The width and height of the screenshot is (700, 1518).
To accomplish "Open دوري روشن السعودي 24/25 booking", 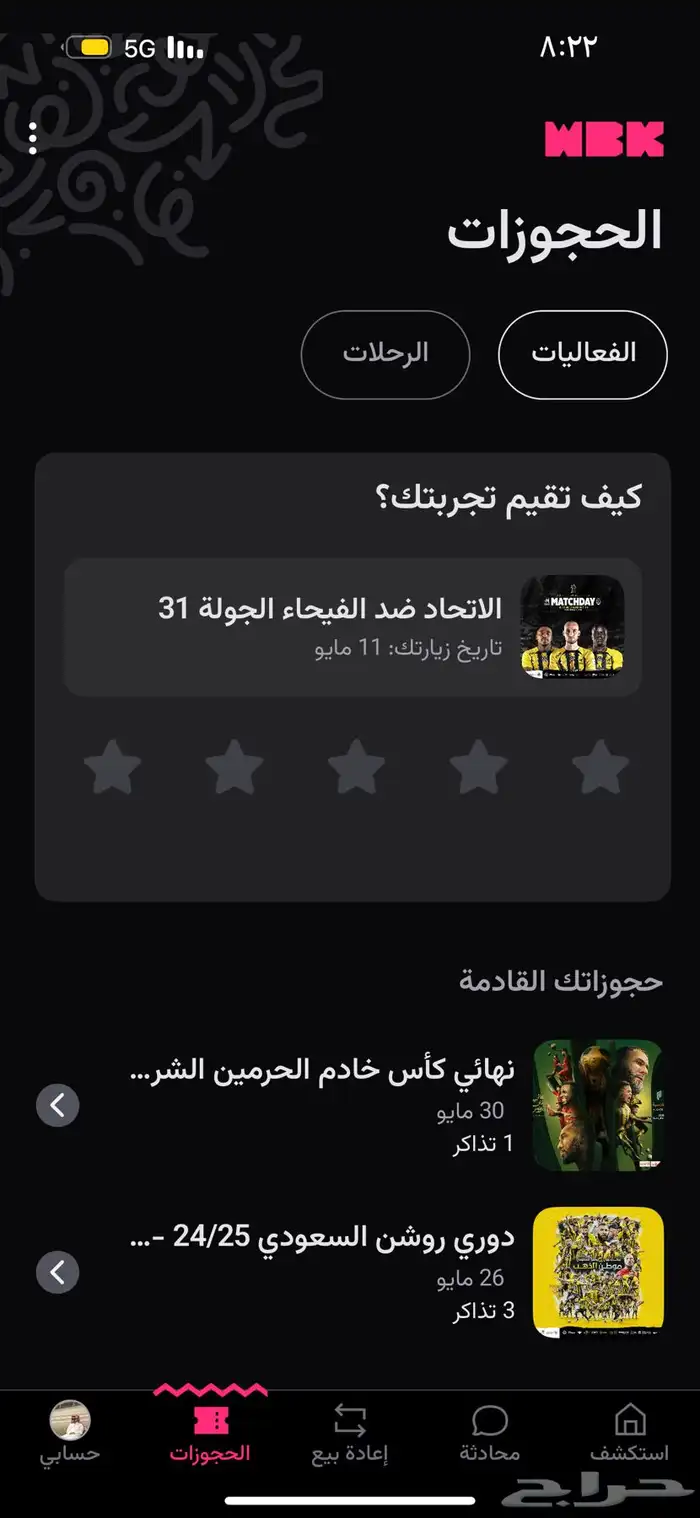I will pyautogui.click(x=350, y=1273).
